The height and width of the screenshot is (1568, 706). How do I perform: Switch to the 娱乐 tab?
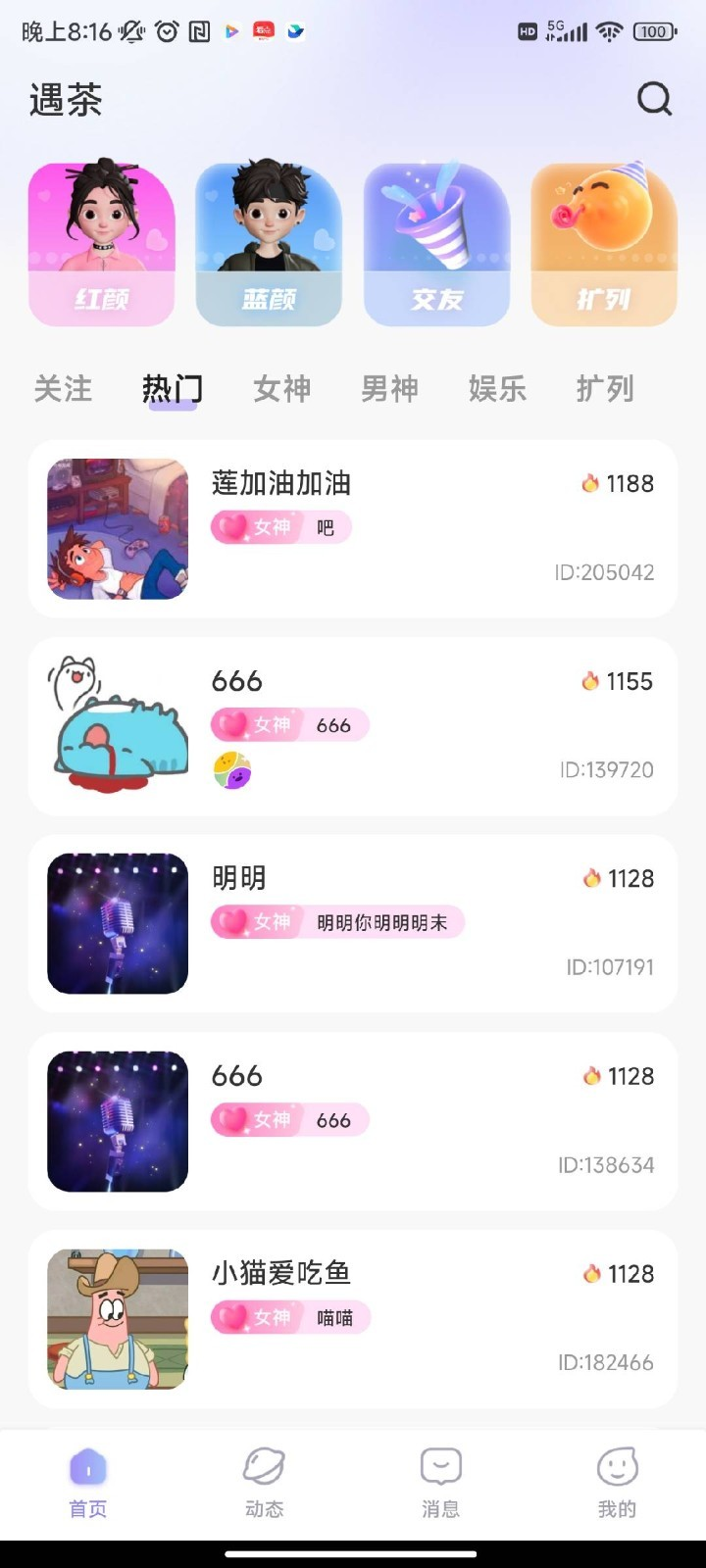click(x=497, y=389)
